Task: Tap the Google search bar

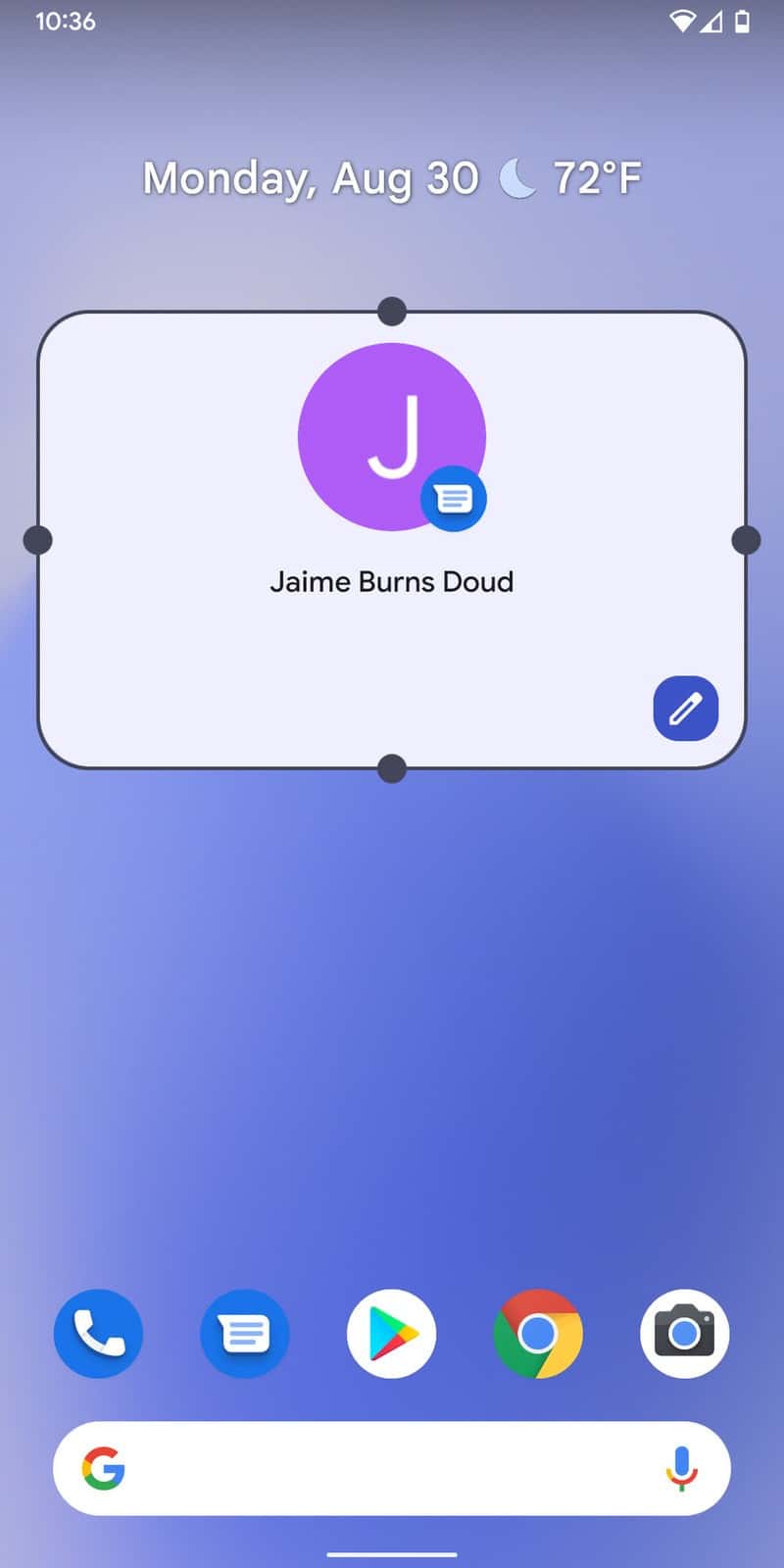Action: 372,1468
